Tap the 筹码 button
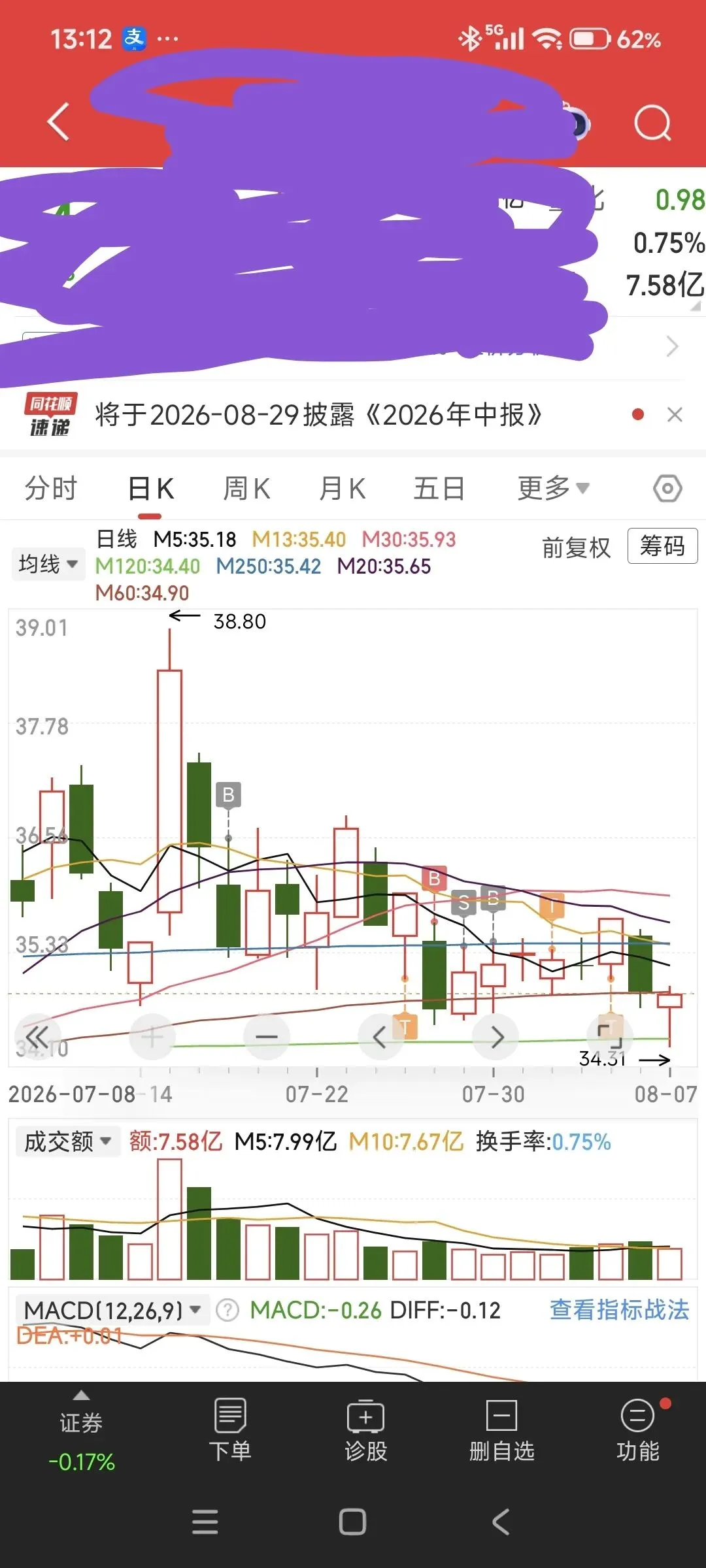Image resolution: width=706 pixels, height=1568 pixels. tap(662, 546)
